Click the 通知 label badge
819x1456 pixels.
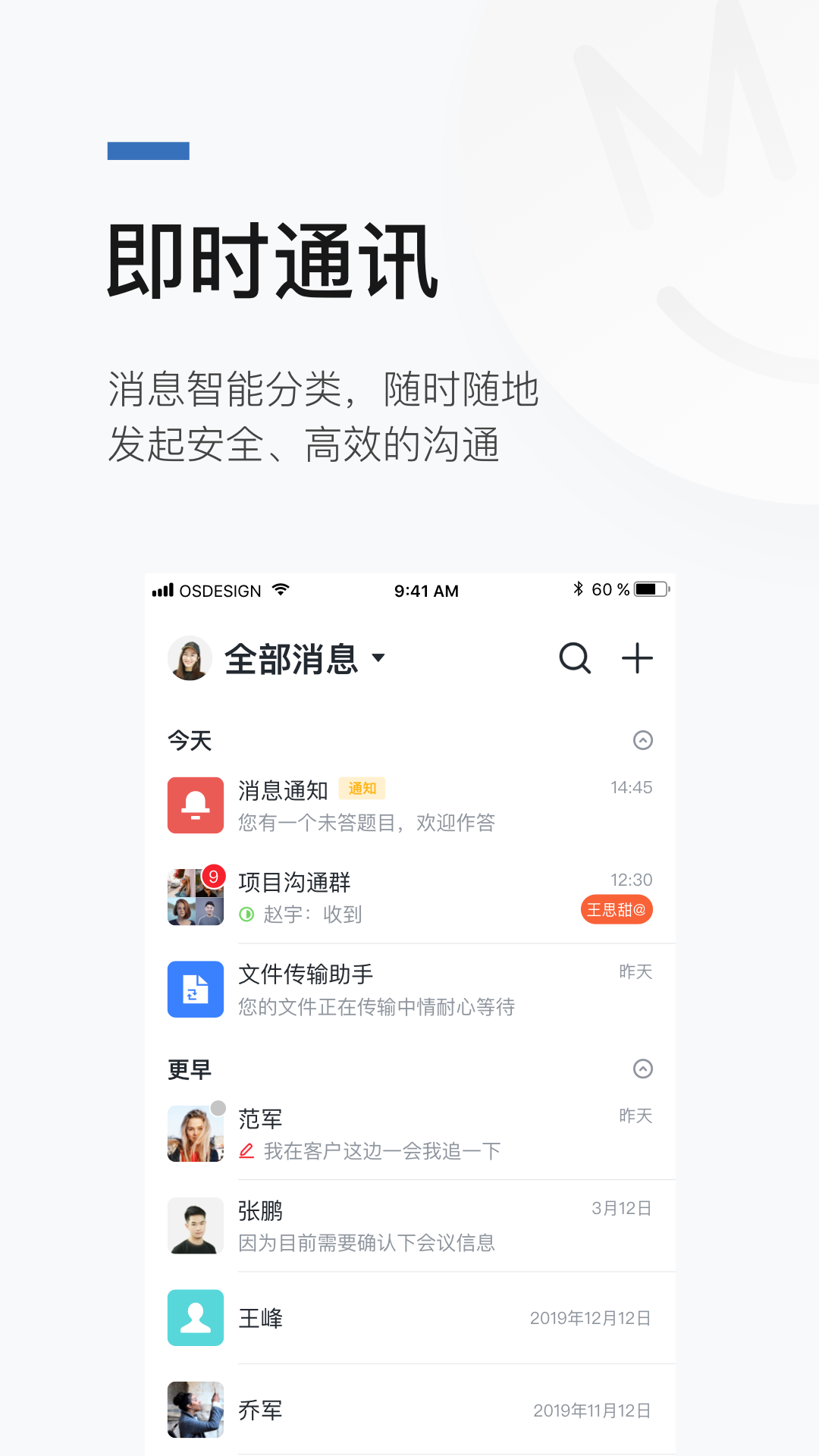pyautogui.click(x=362, y=789)
